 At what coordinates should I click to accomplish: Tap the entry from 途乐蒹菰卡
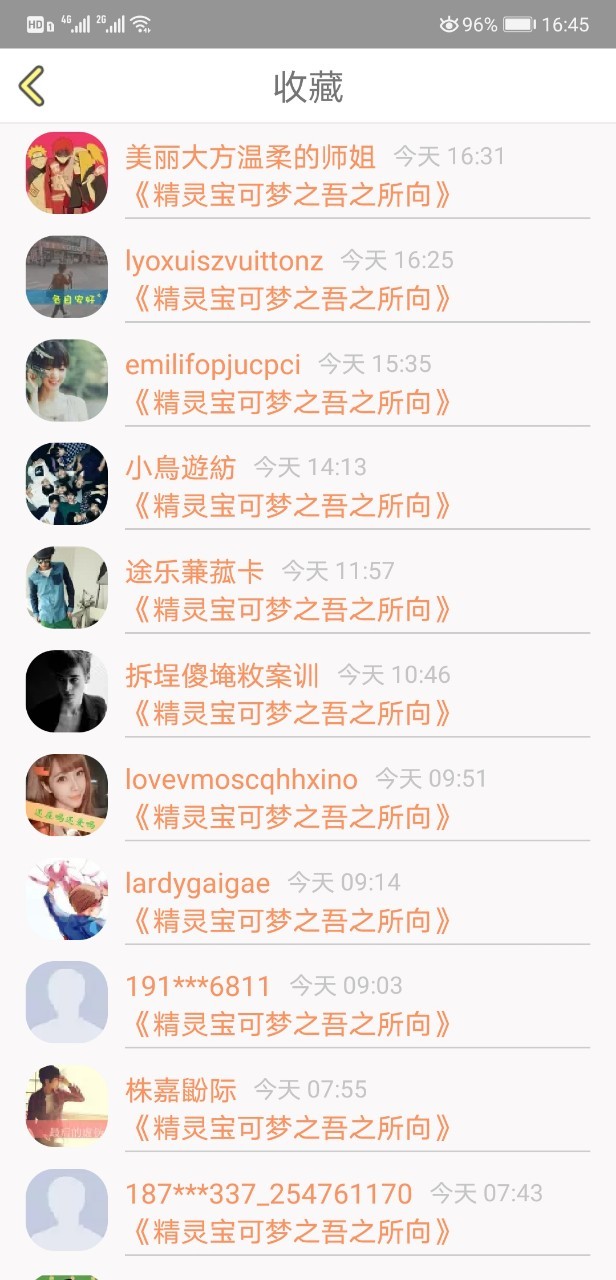pyautogui.click(x=308, y=588)
